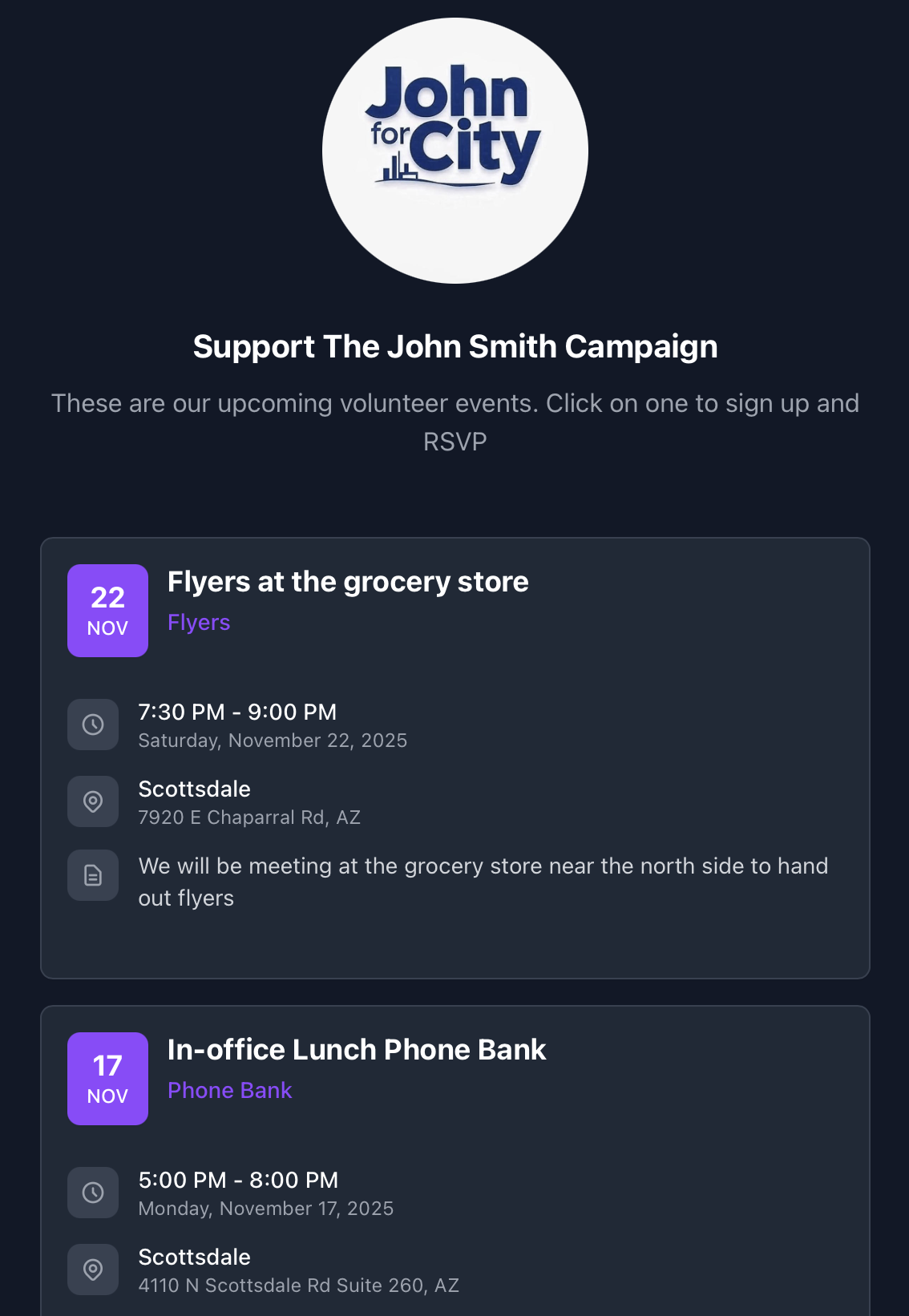Click the 7920 E Chaparral Rd address
This screenshot has width=909, height=1316.
pos(249,817)
